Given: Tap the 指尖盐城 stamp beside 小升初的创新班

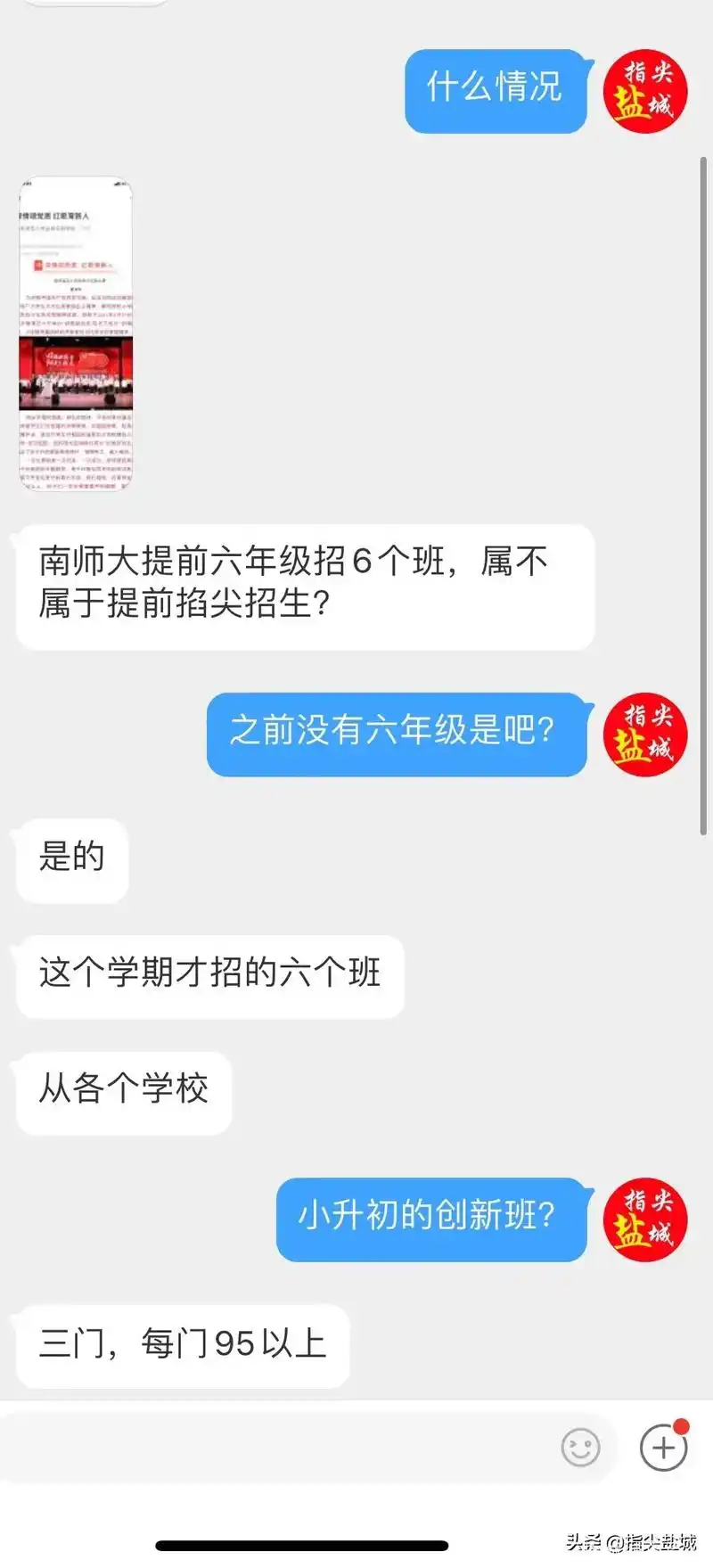Looking at the screenshot, I should click(644, 1219).
